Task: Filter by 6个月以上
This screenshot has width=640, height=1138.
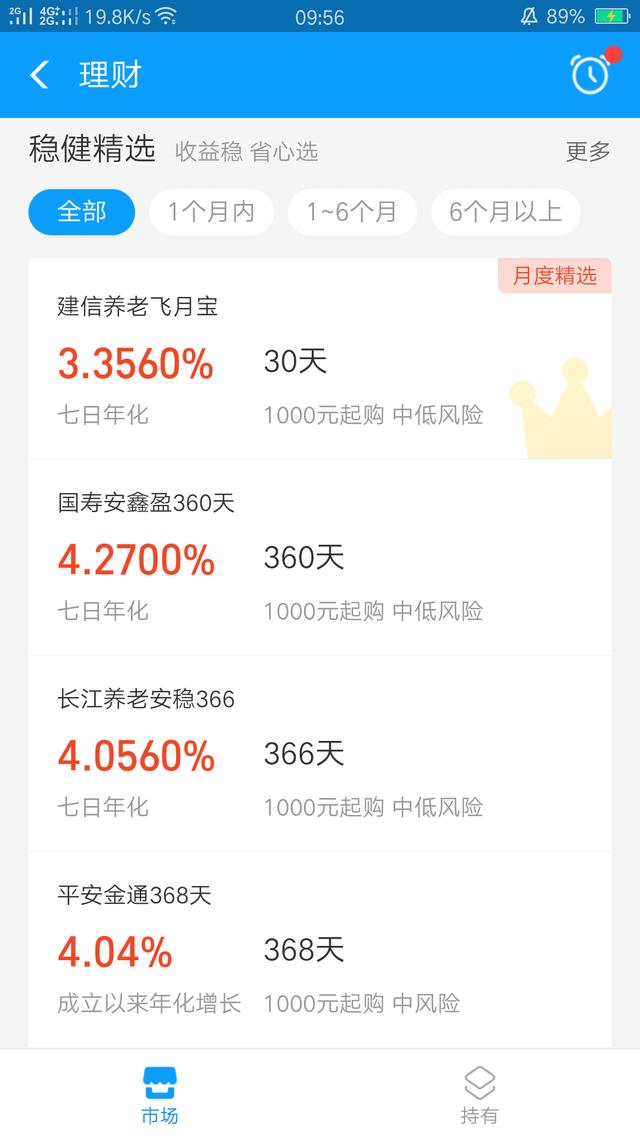Action: point(506,212)
